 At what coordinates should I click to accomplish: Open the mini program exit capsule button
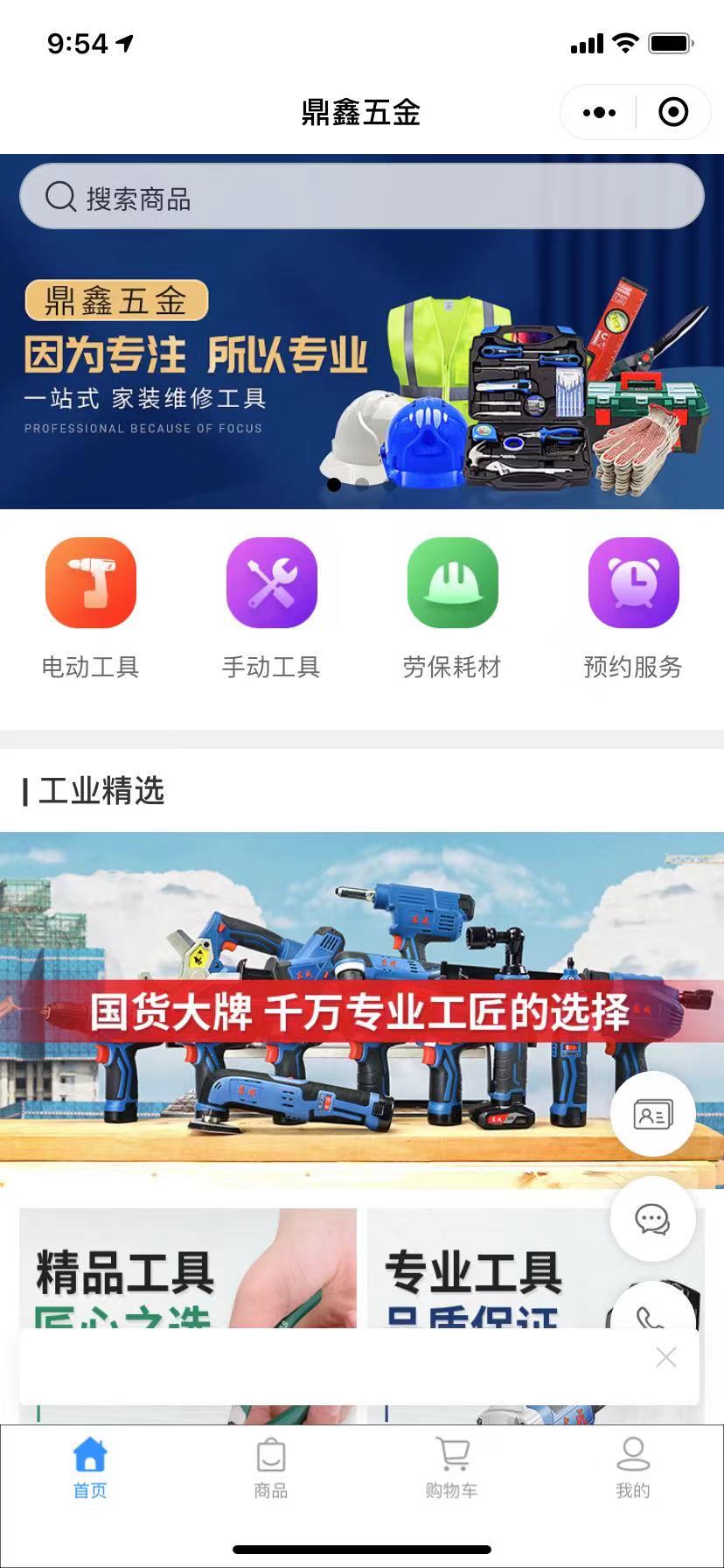coord(672,112)
